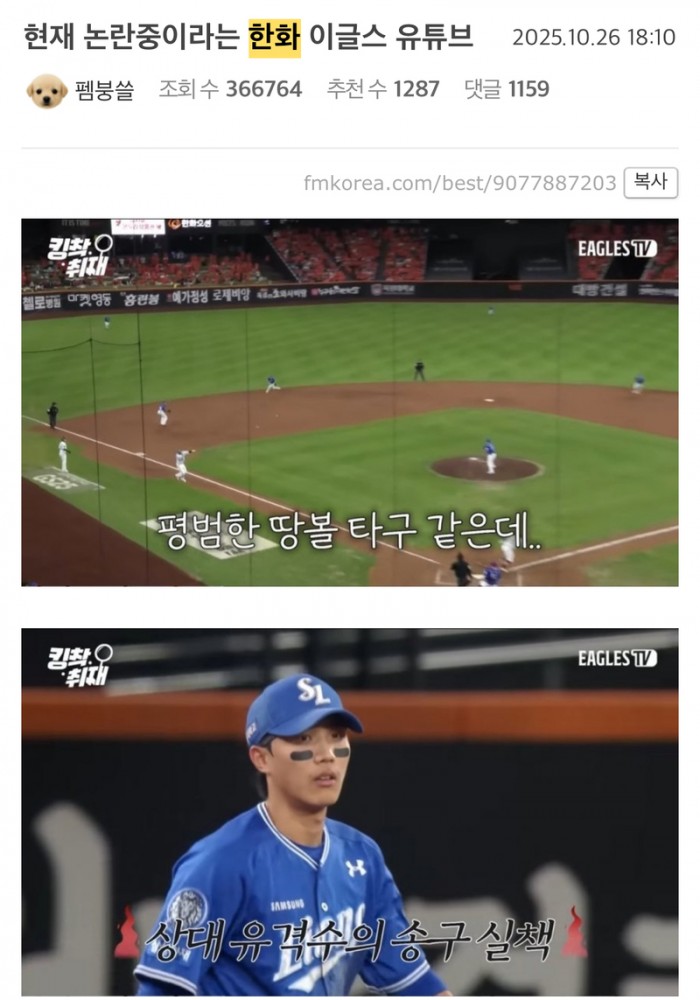Open the fmkorea.com/best/9077887203 post link
700x1000 pixels.
pyautogui.click(x=459, y=183)
